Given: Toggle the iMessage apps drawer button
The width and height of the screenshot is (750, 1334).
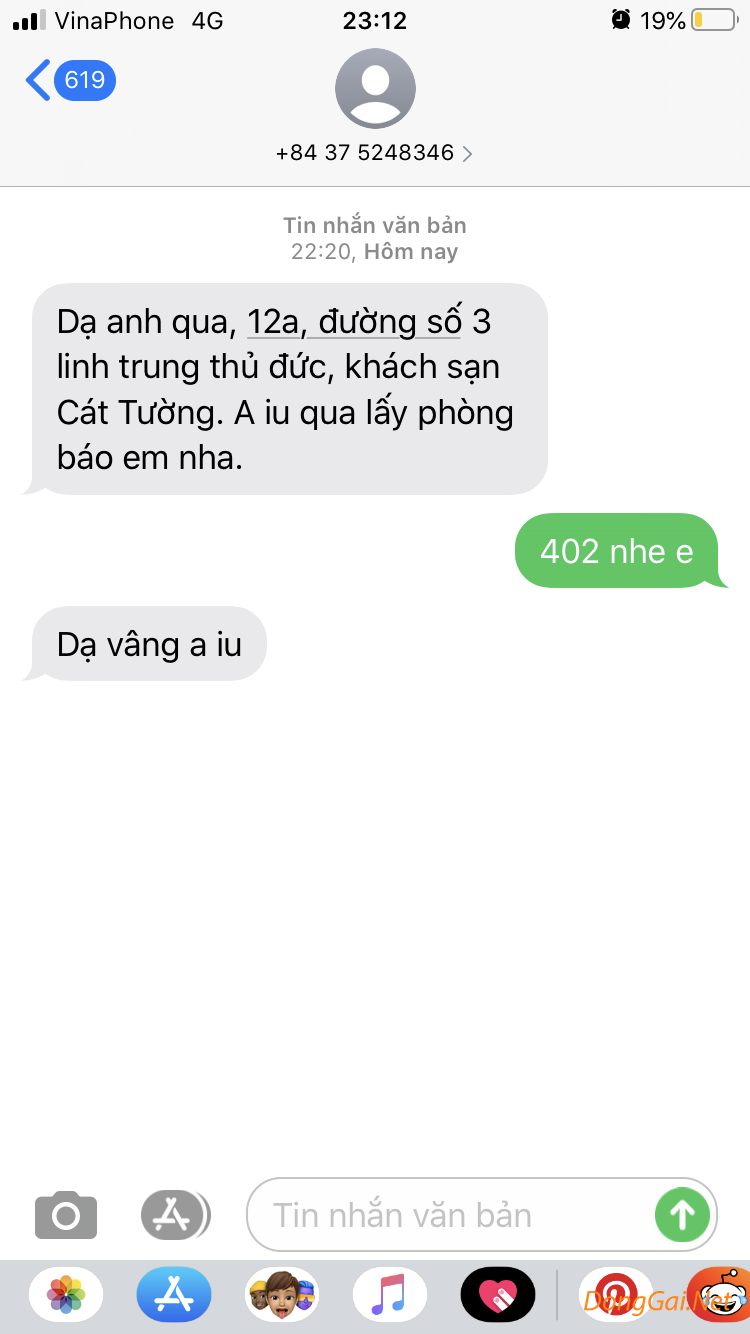Looking at the screenshot, I should tap(175, 1216).
